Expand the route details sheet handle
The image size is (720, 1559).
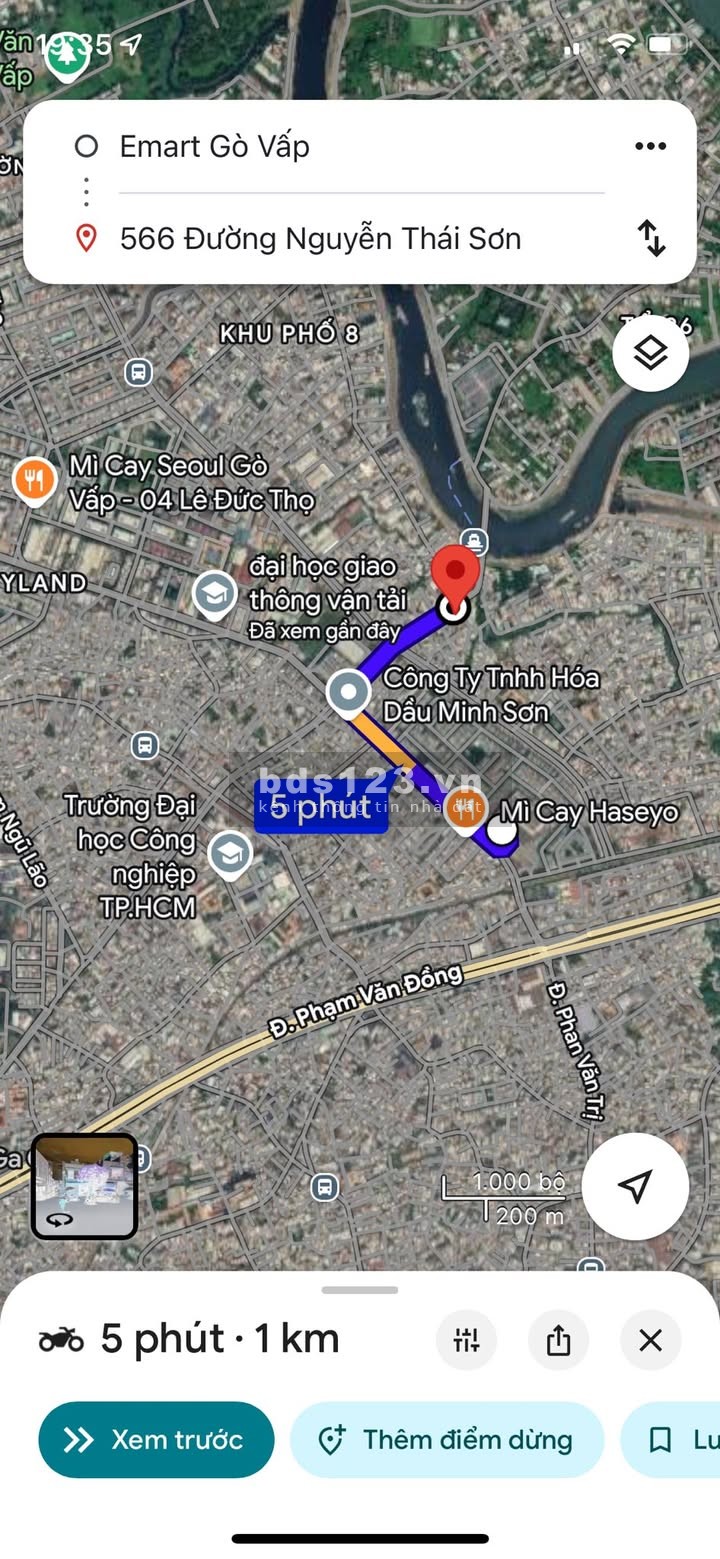point(360,1290)
